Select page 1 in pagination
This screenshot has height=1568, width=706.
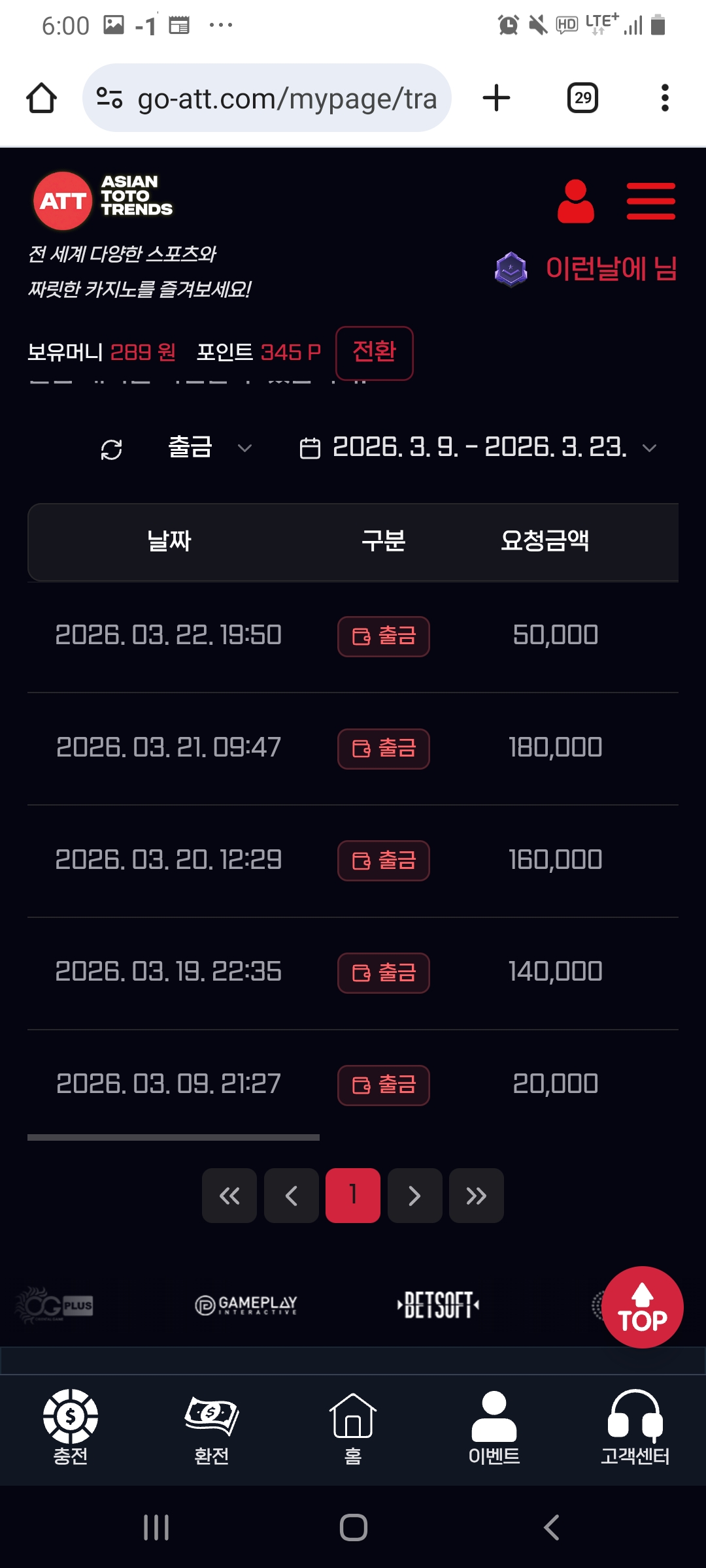353,1196
